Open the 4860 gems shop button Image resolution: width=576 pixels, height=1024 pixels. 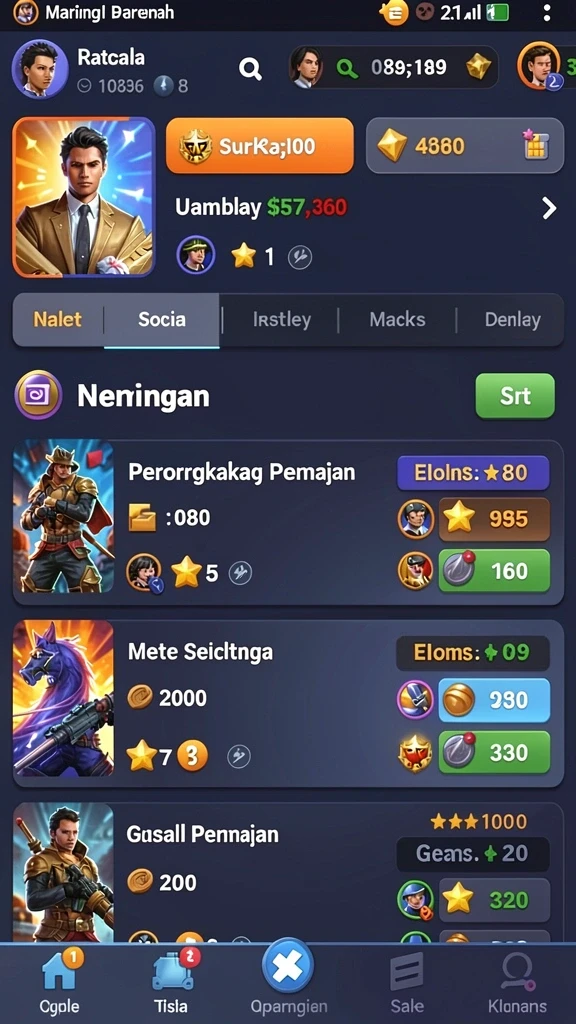point(464,146)
